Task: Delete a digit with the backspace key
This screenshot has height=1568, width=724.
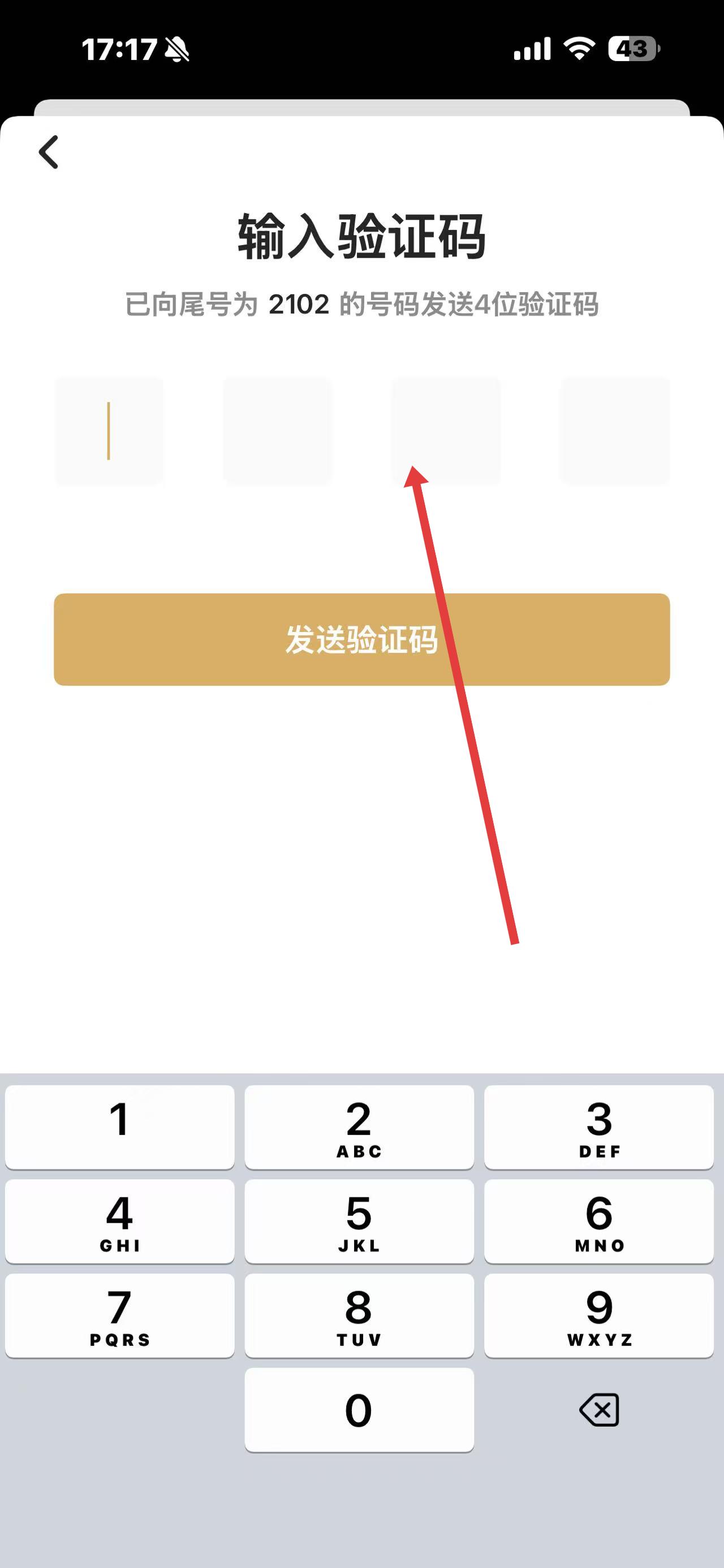Action: (599, 1410)
